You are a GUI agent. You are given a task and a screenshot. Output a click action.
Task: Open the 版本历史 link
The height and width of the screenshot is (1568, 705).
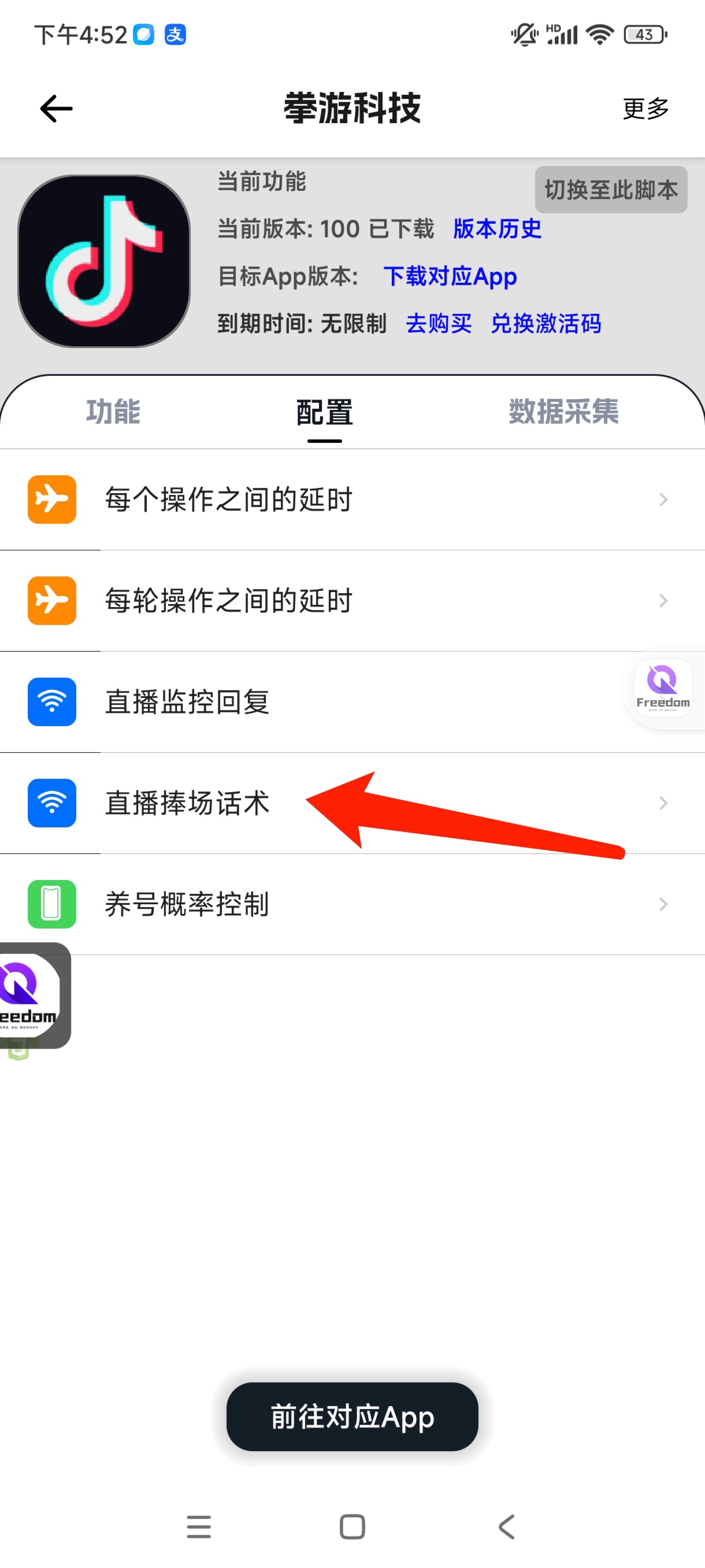[496, 229]
